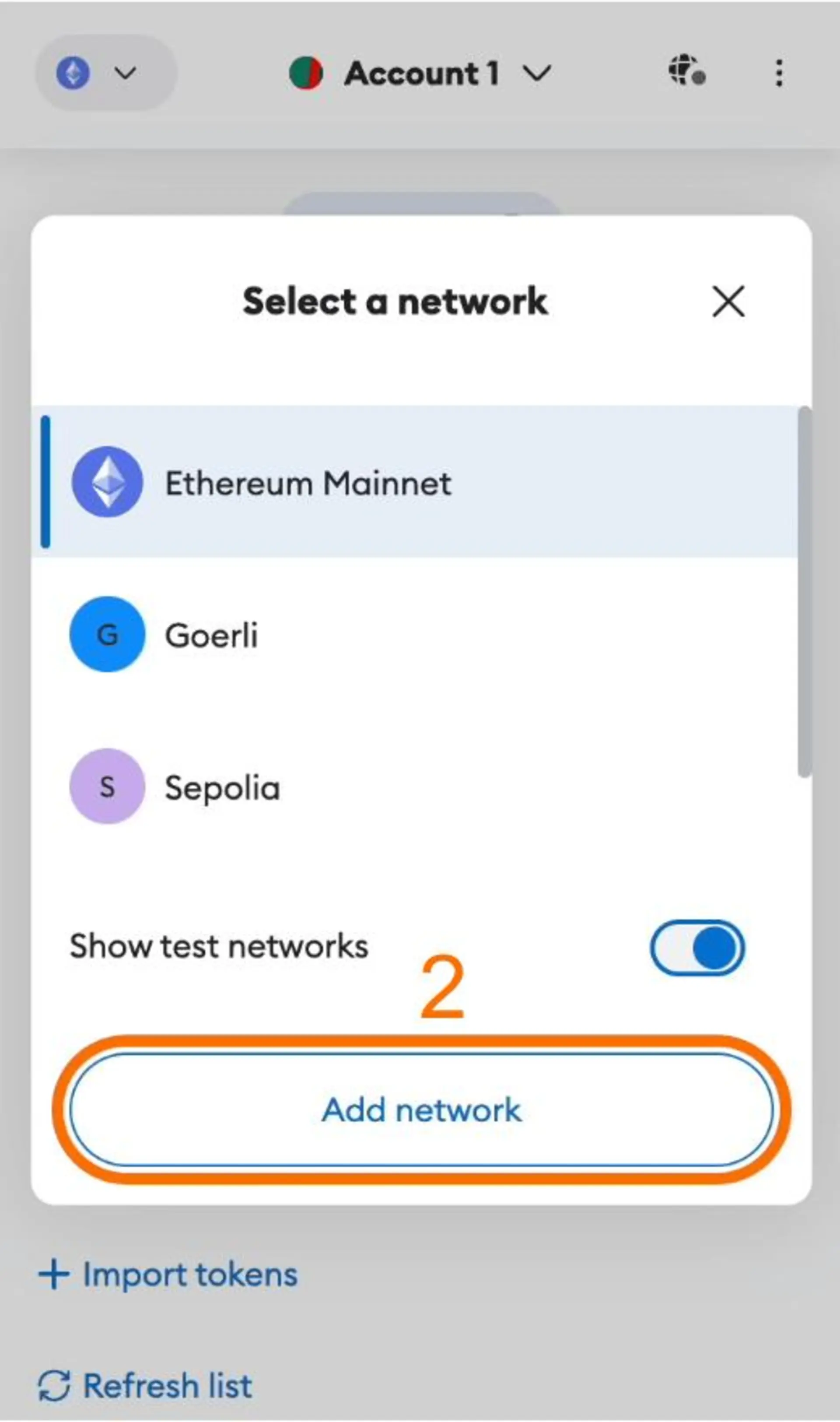Viewport: 840px width, 1422px height.
Task: Open the Account 1 selector
Action: tap(420, 73)
